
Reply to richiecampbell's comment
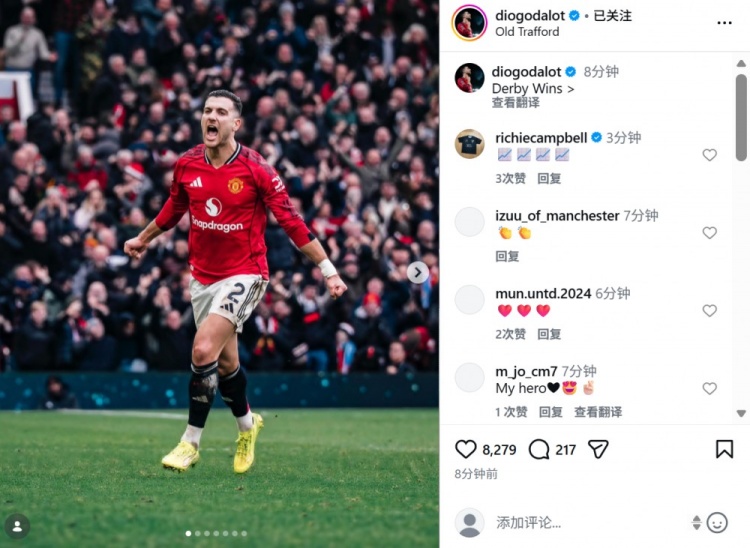coord(549,178)
